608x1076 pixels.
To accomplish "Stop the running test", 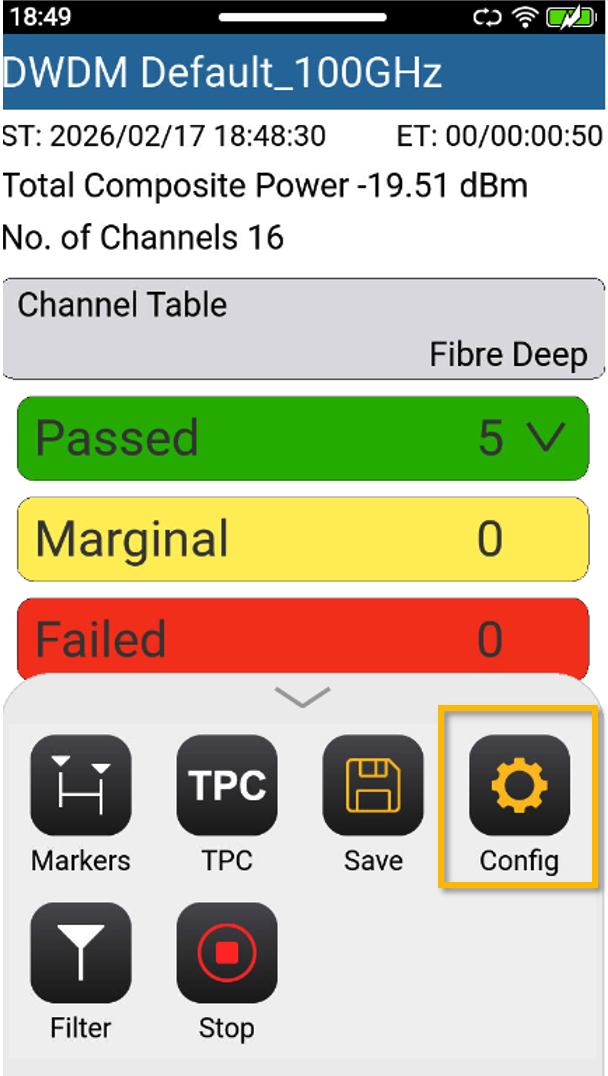I will 227,954.
